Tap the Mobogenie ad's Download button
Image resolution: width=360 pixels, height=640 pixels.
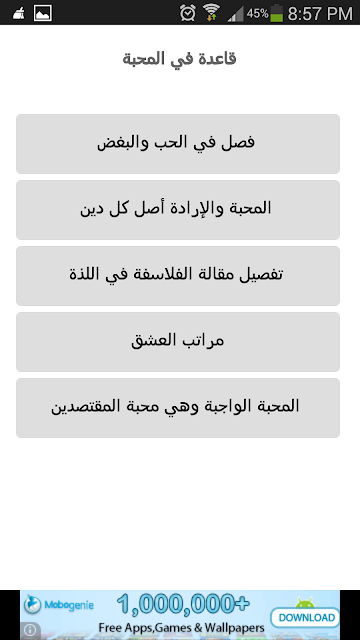(x=305, y=617)
